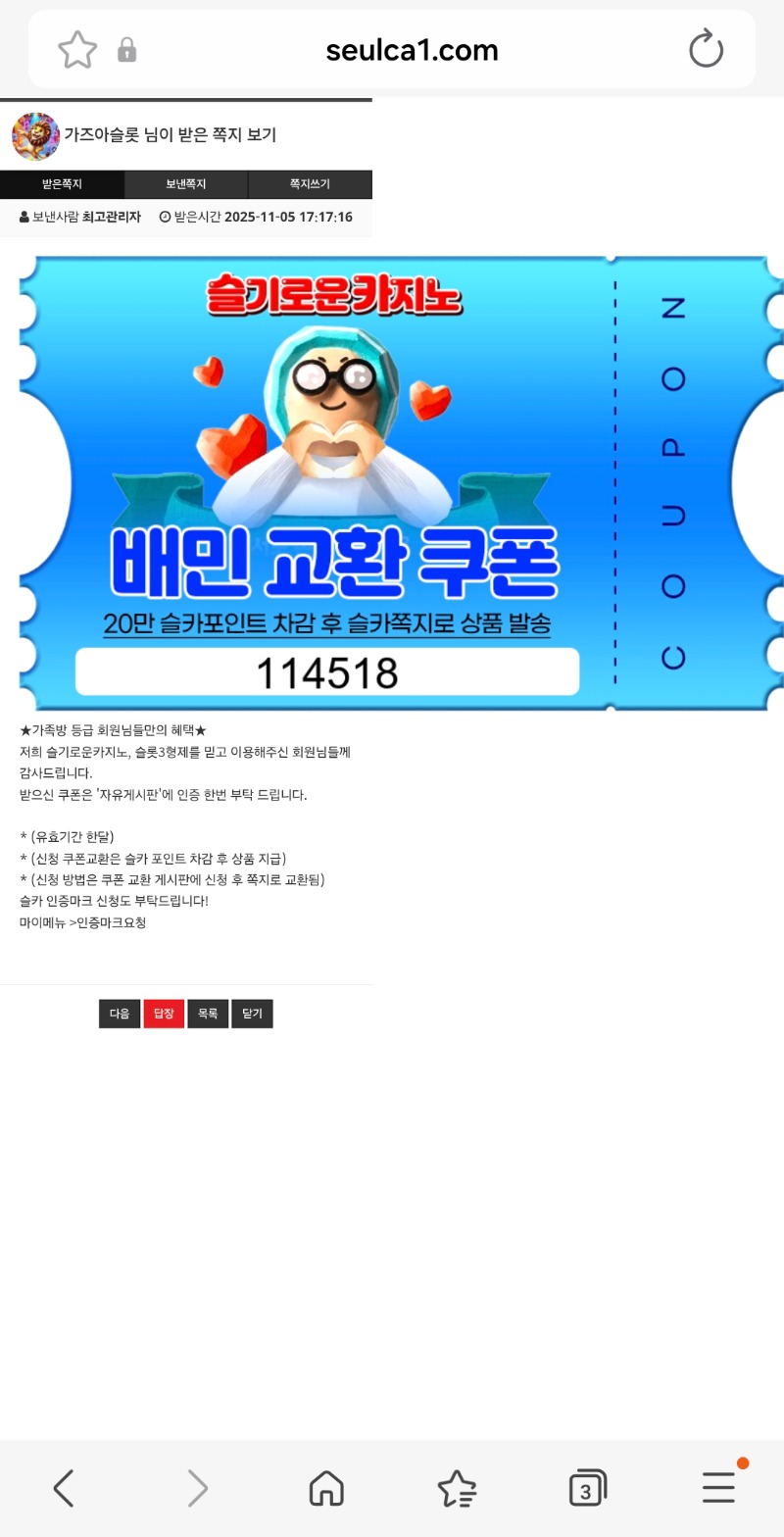
Task: Switch to the 받은쪽지 tab
Action: click(62, 184)
